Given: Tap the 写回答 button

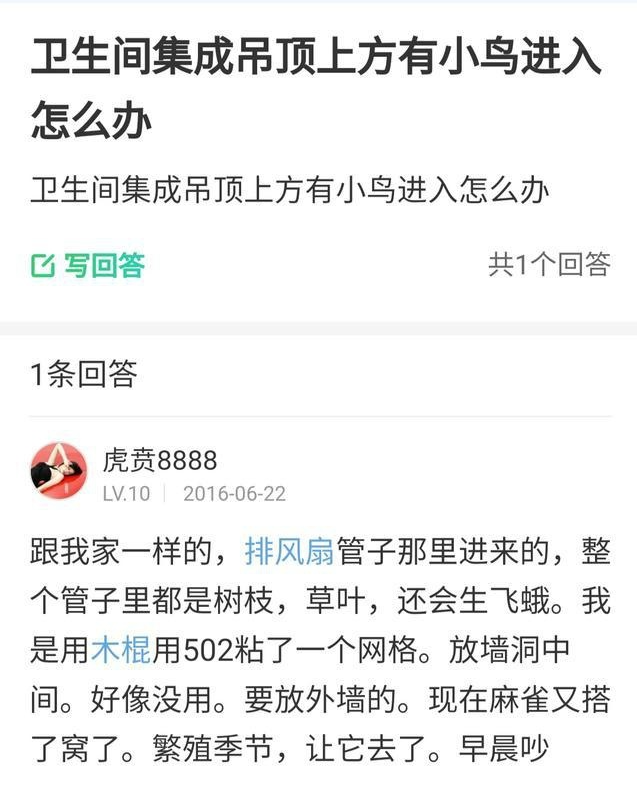Looking at the screenshot, I should pos(88,265).
